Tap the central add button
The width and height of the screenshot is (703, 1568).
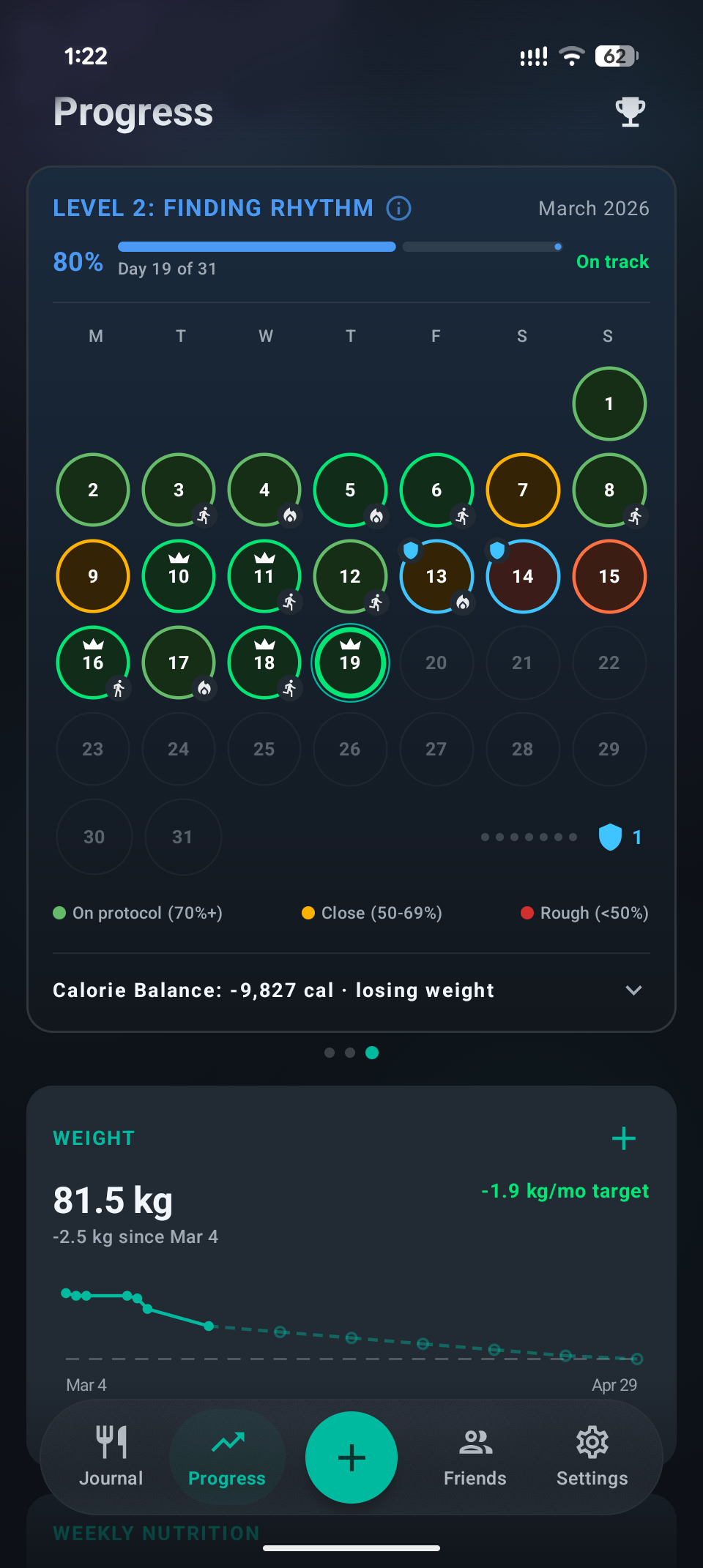351,1457
